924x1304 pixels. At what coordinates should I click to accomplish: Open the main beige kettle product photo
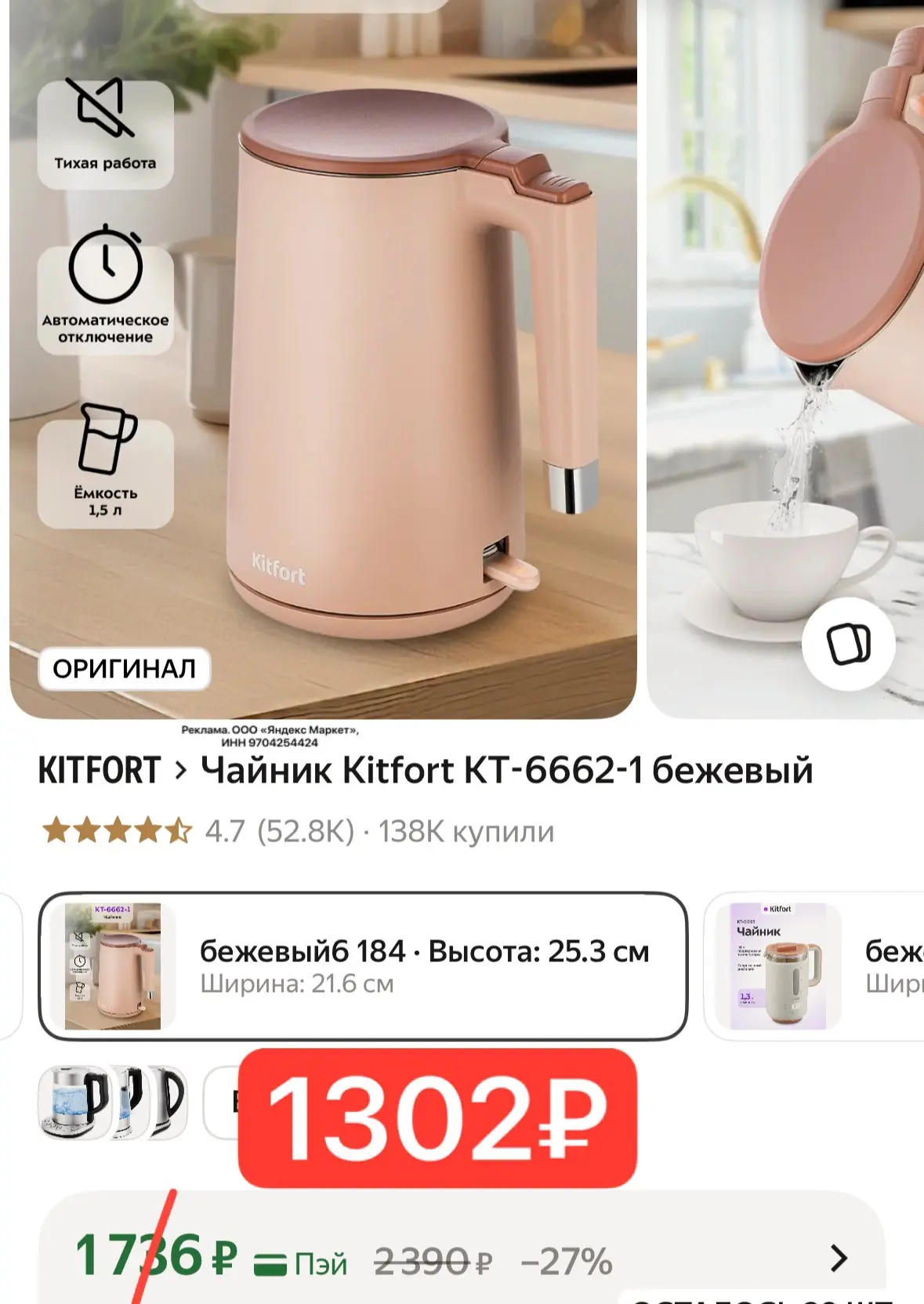pos(323,359)
